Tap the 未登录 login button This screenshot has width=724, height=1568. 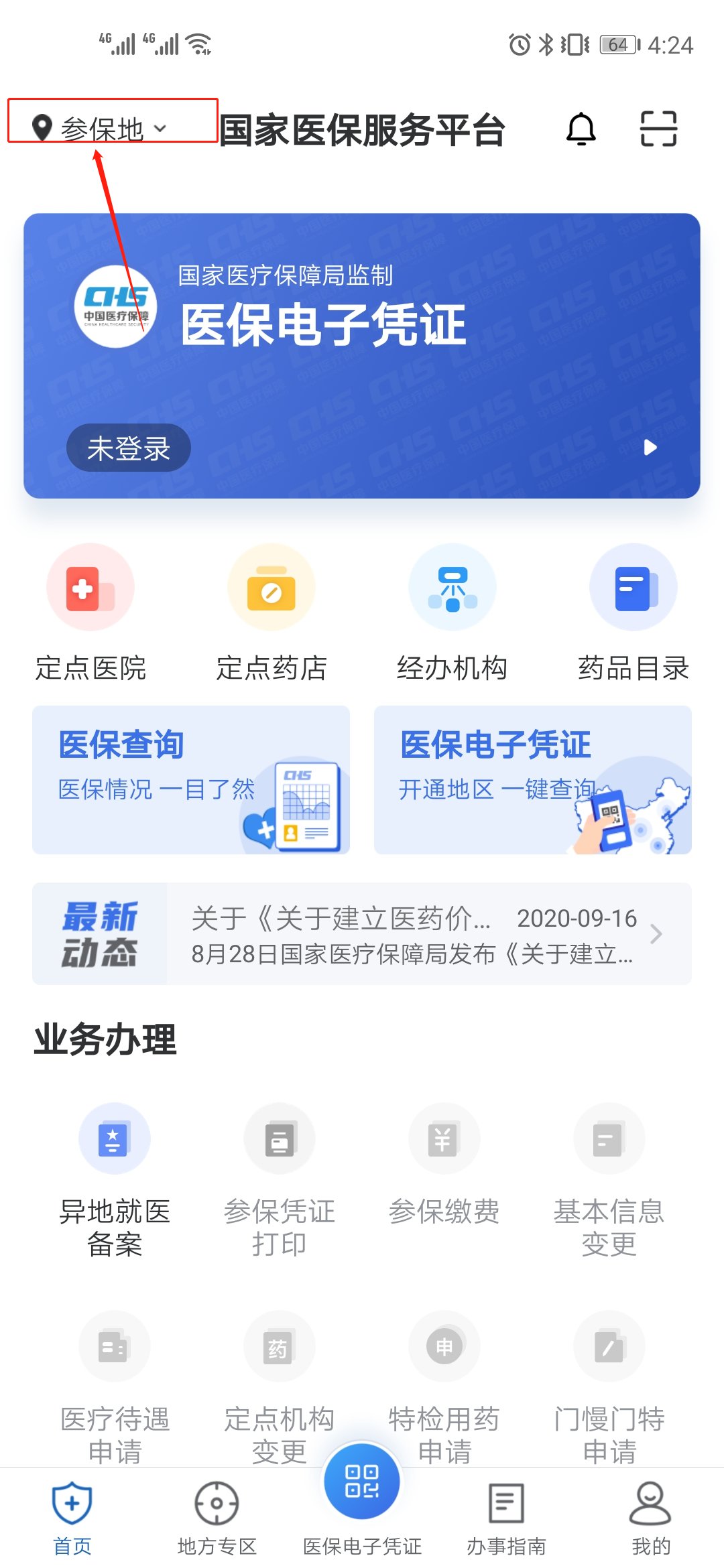(128, 448)
